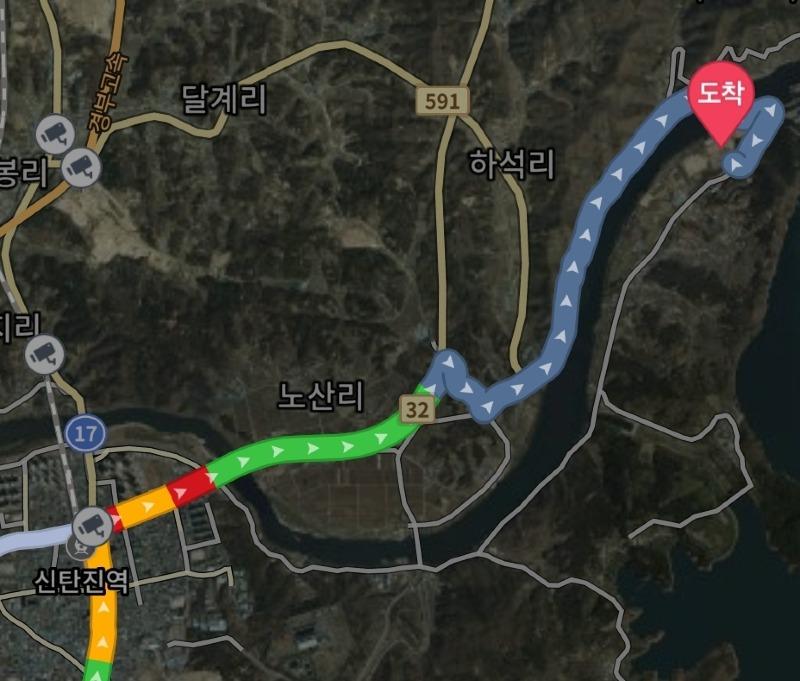Tap the 도착 destination pin

720,98
